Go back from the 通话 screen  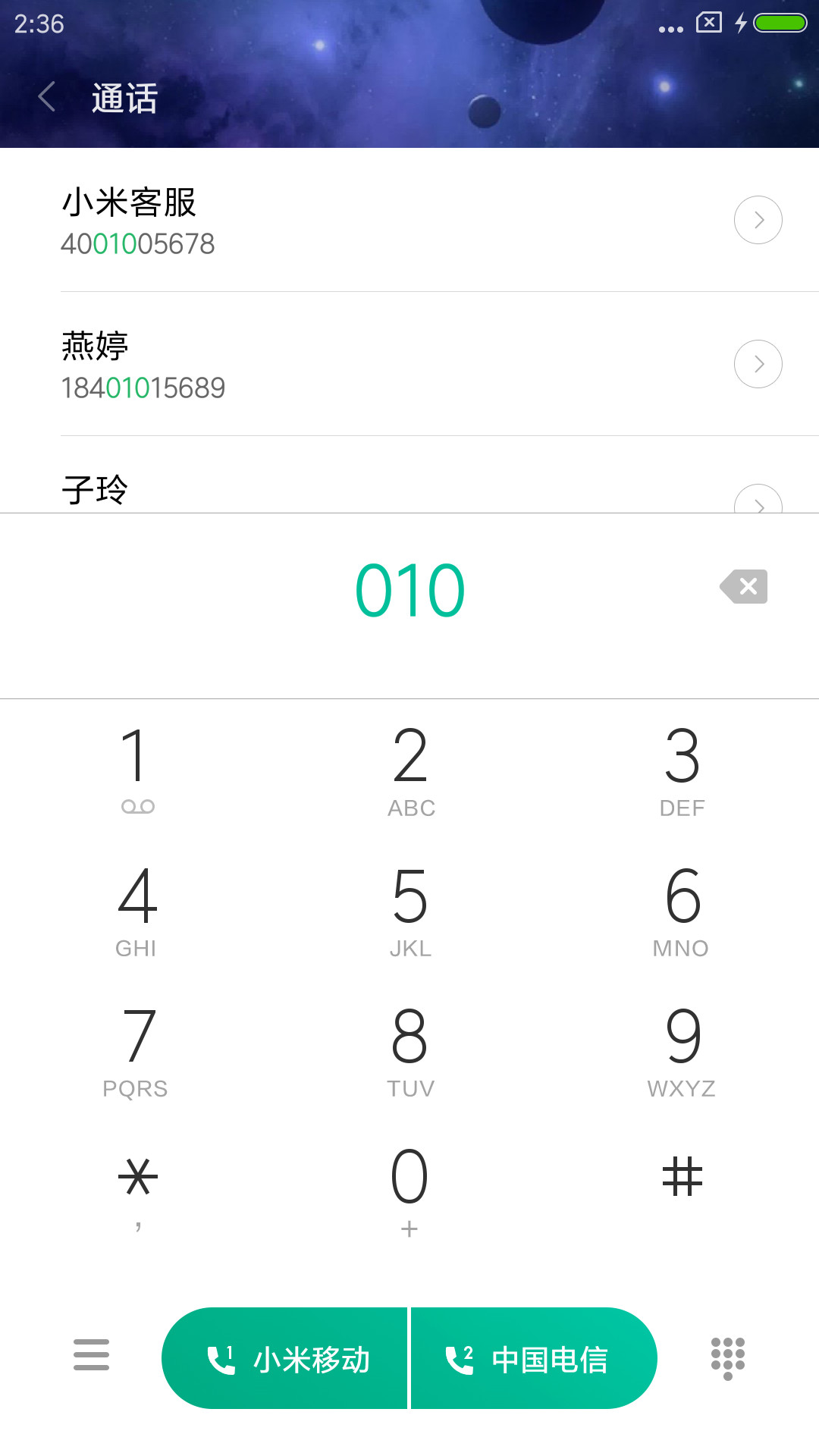(47, 97)
